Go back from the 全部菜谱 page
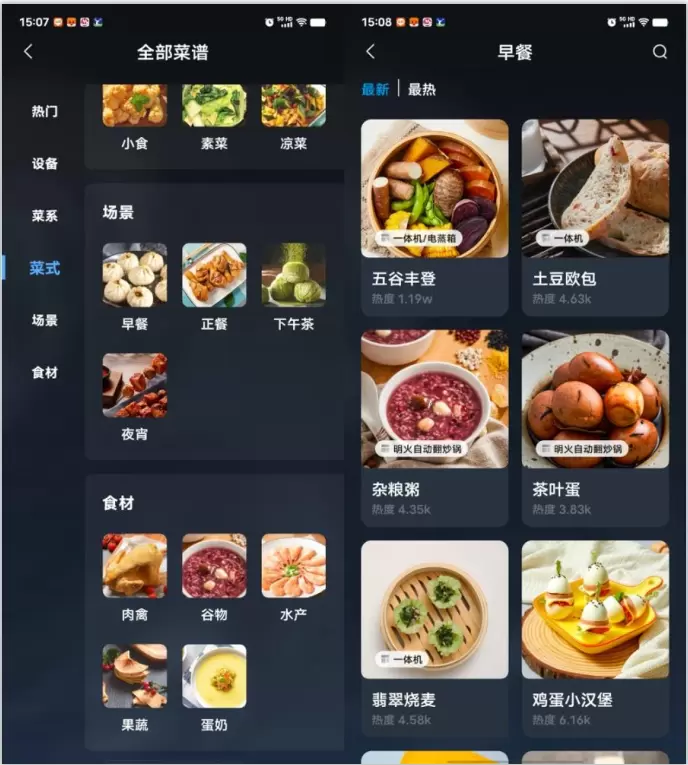 tap(28, 52)
